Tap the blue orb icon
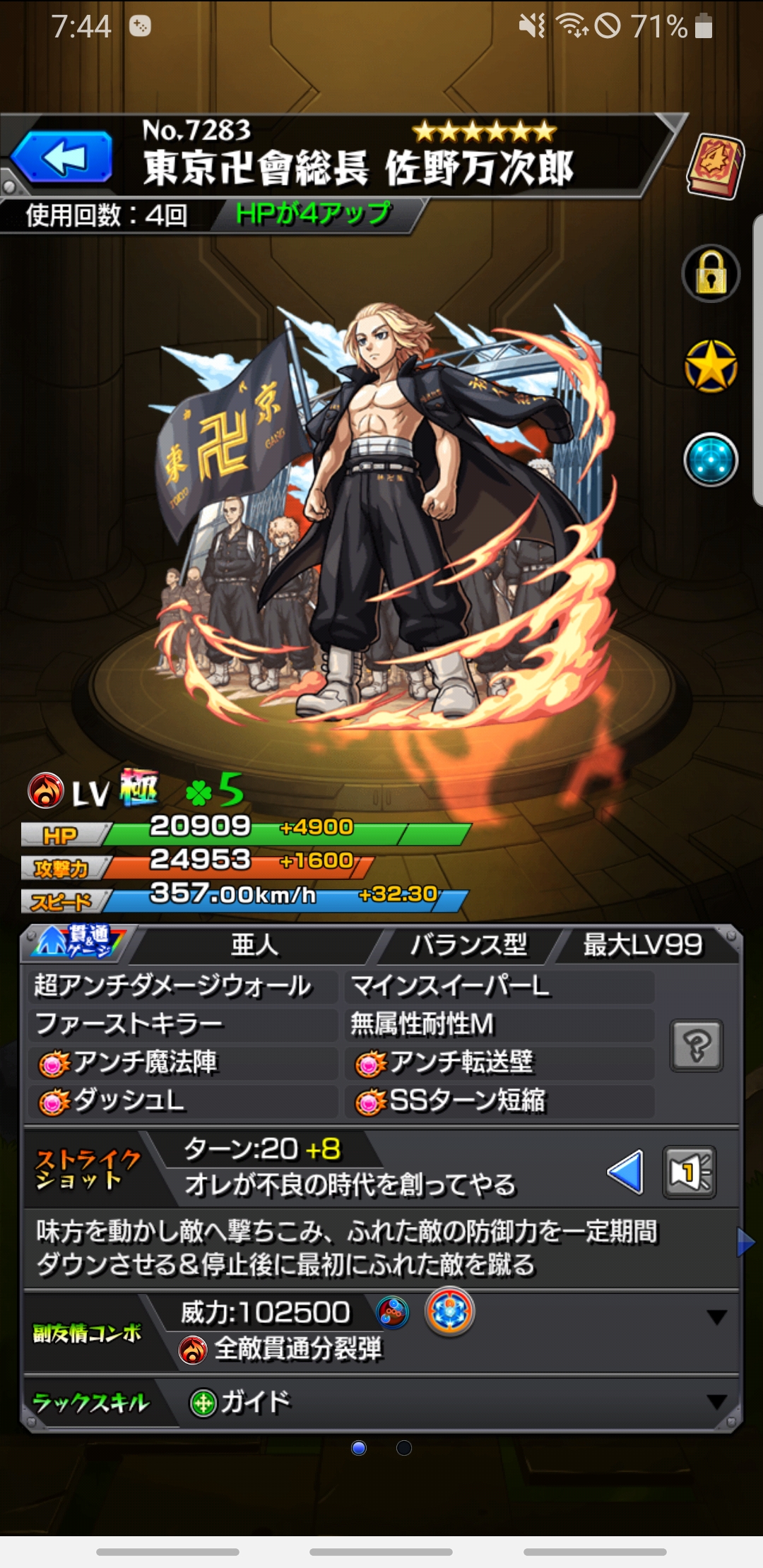The image size is (763, 1568). tap(711, 460)
